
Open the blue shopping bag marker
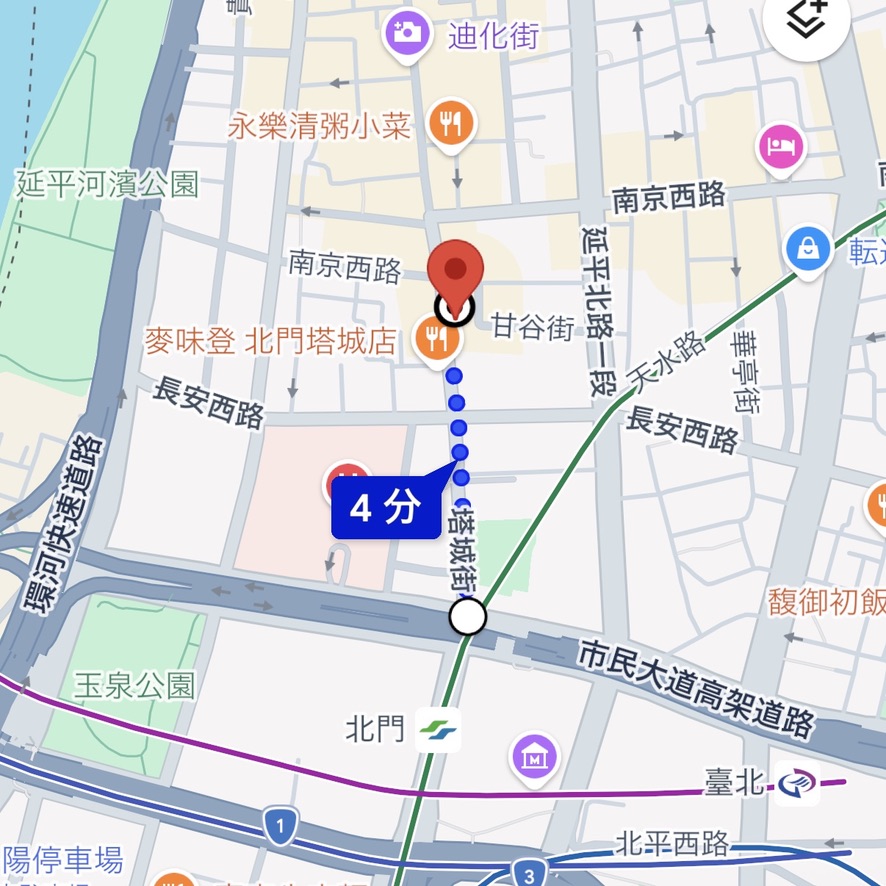(808, 248)
